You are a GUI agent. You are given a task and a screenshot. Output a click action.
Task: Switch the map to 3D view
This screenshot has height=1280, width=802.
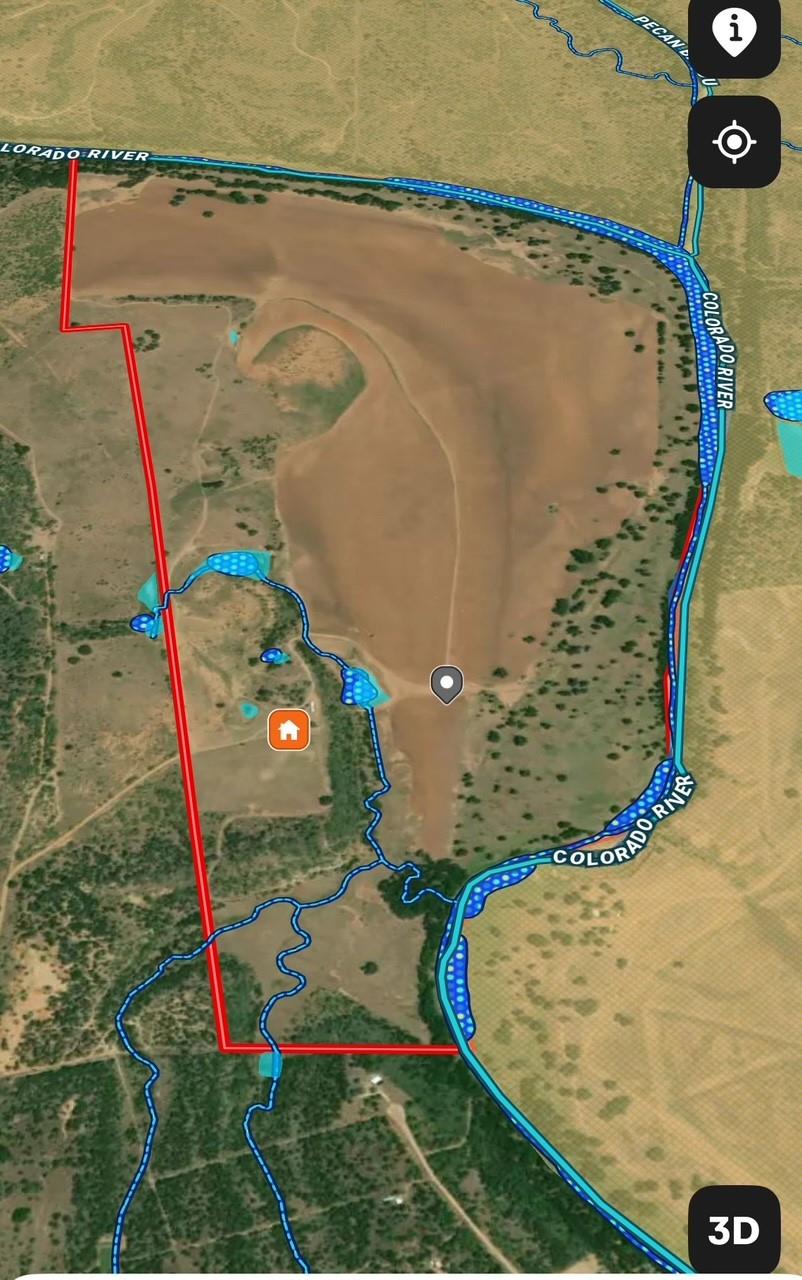(x=734, y=1231)
